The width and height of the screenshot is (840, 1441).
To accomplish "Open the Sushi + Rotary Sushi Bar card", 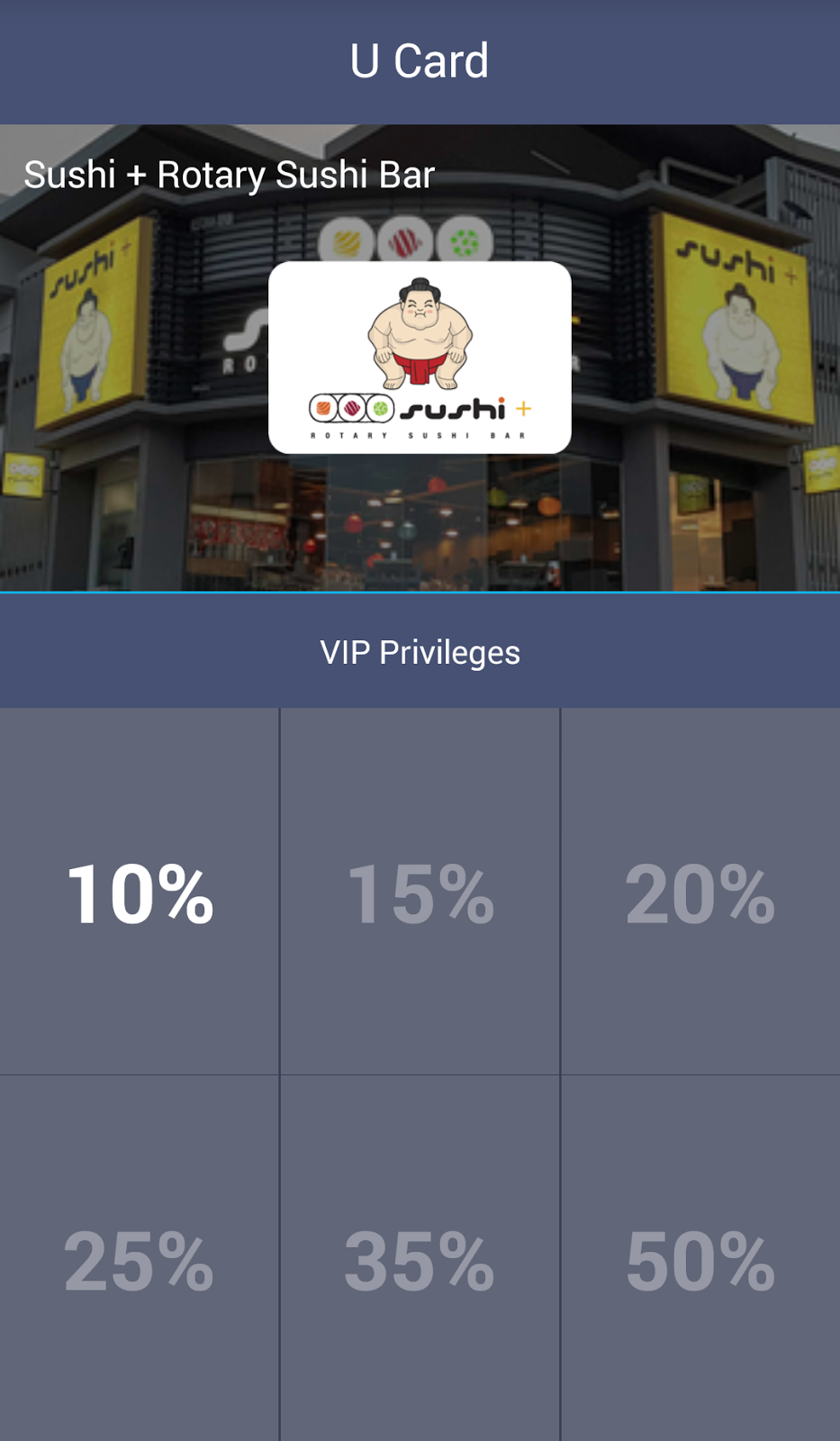I will [420, 358].
